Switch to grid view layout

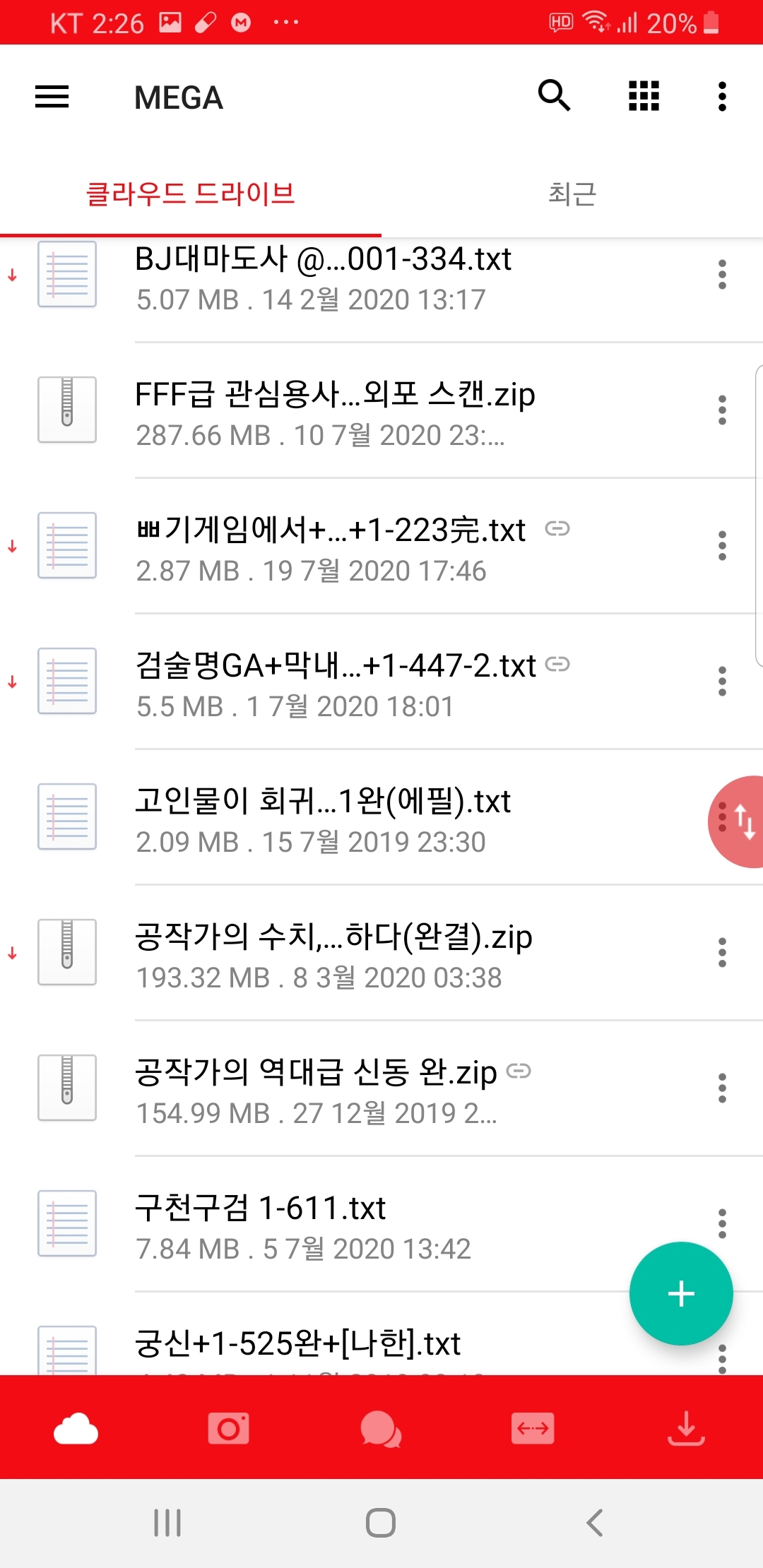(x=644, y=96)
